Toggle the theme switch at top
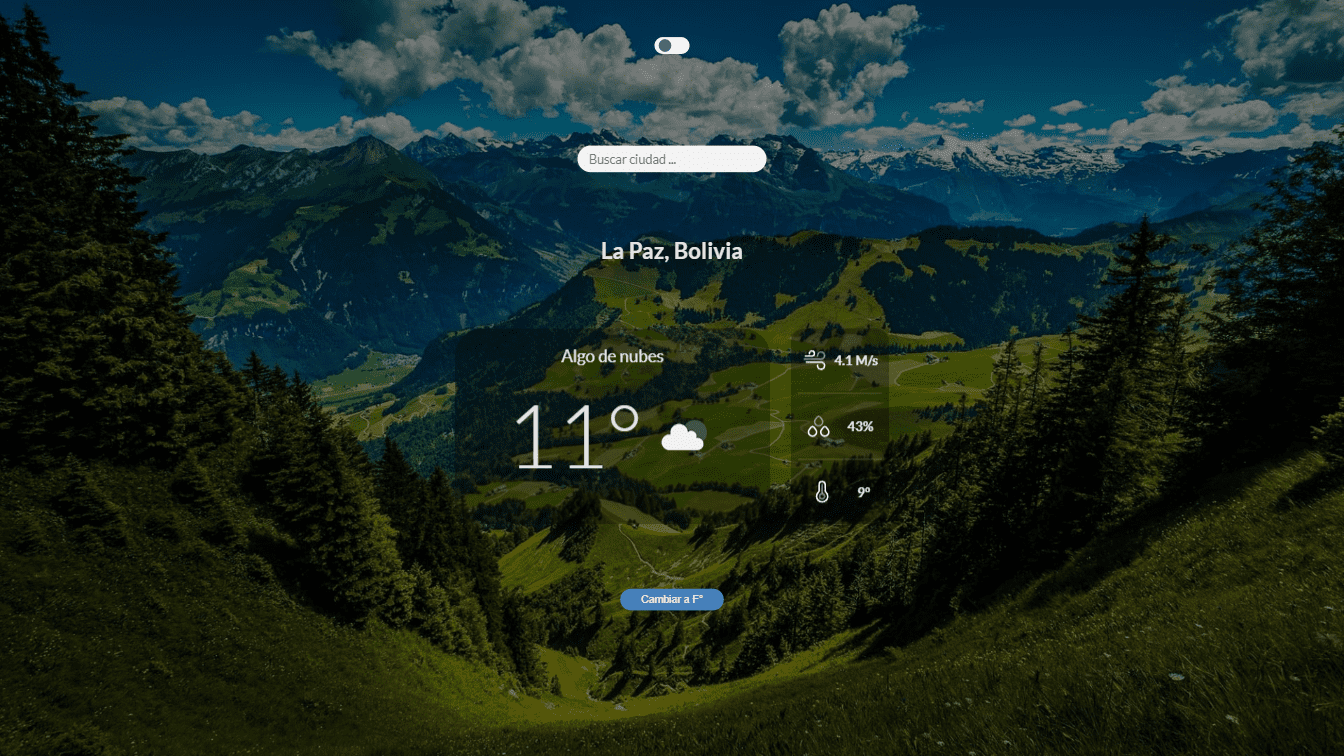Viewport: 1344px width, 756px height. click(671, 46)
